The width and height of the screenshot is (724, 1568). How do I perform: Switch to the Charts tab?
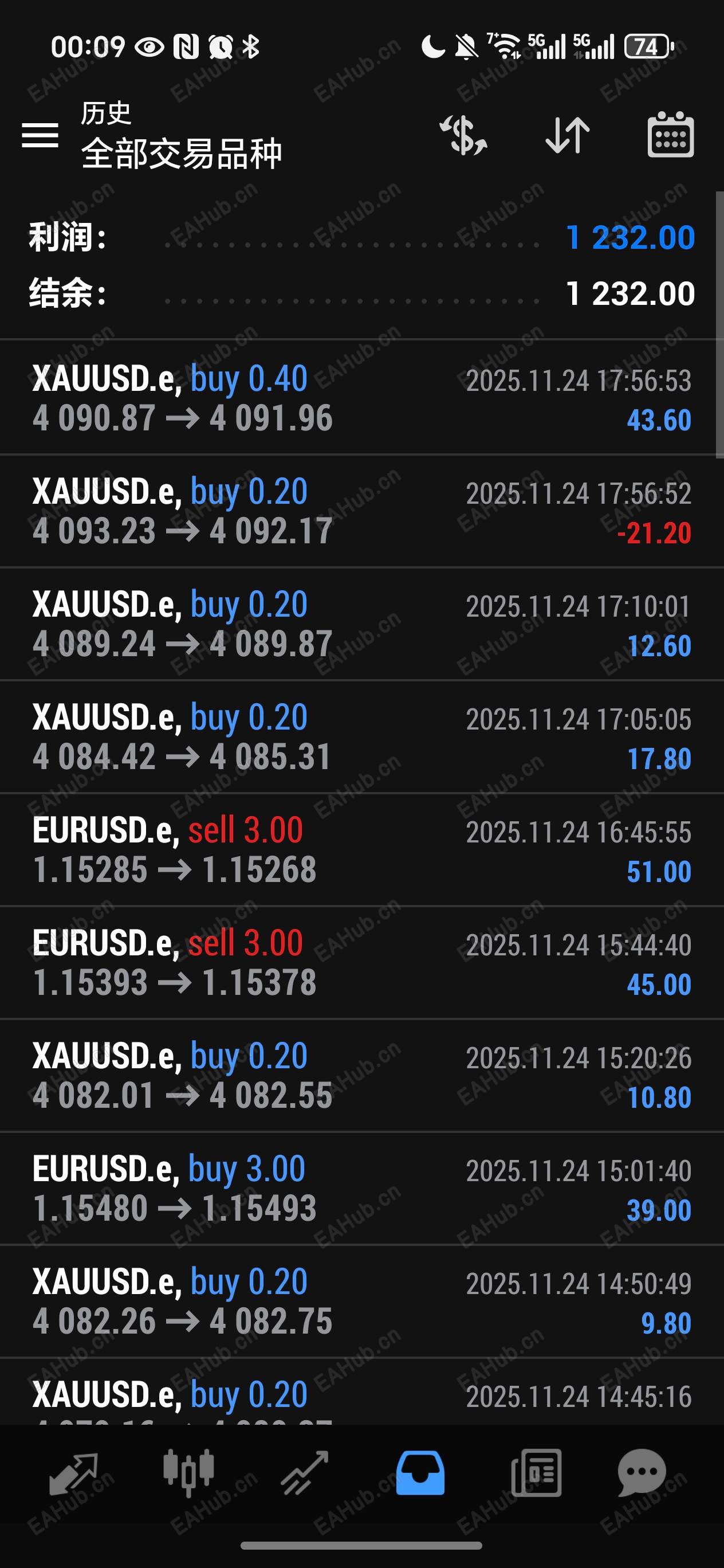point(188,1473)
